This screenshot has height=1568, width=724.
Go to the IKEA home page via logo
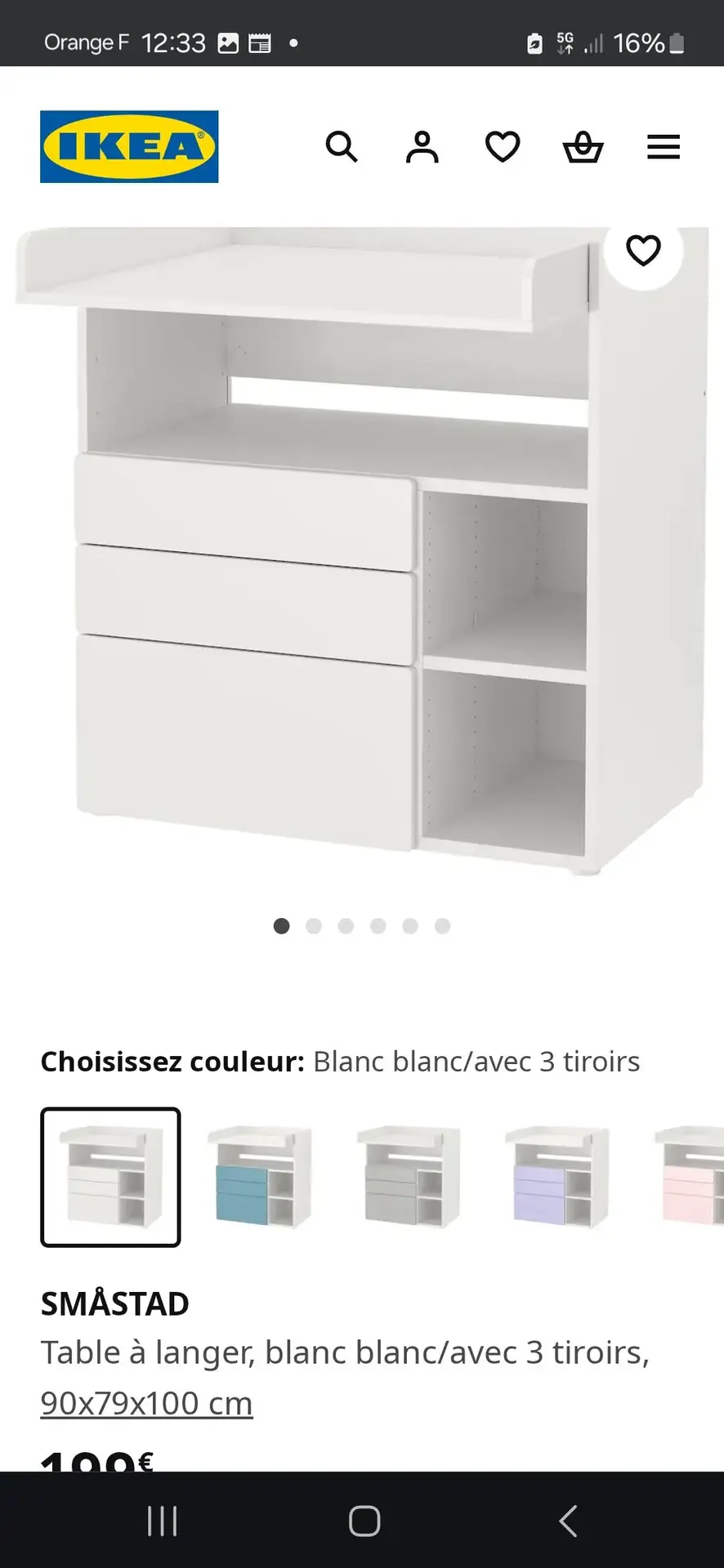click(129, 147)
